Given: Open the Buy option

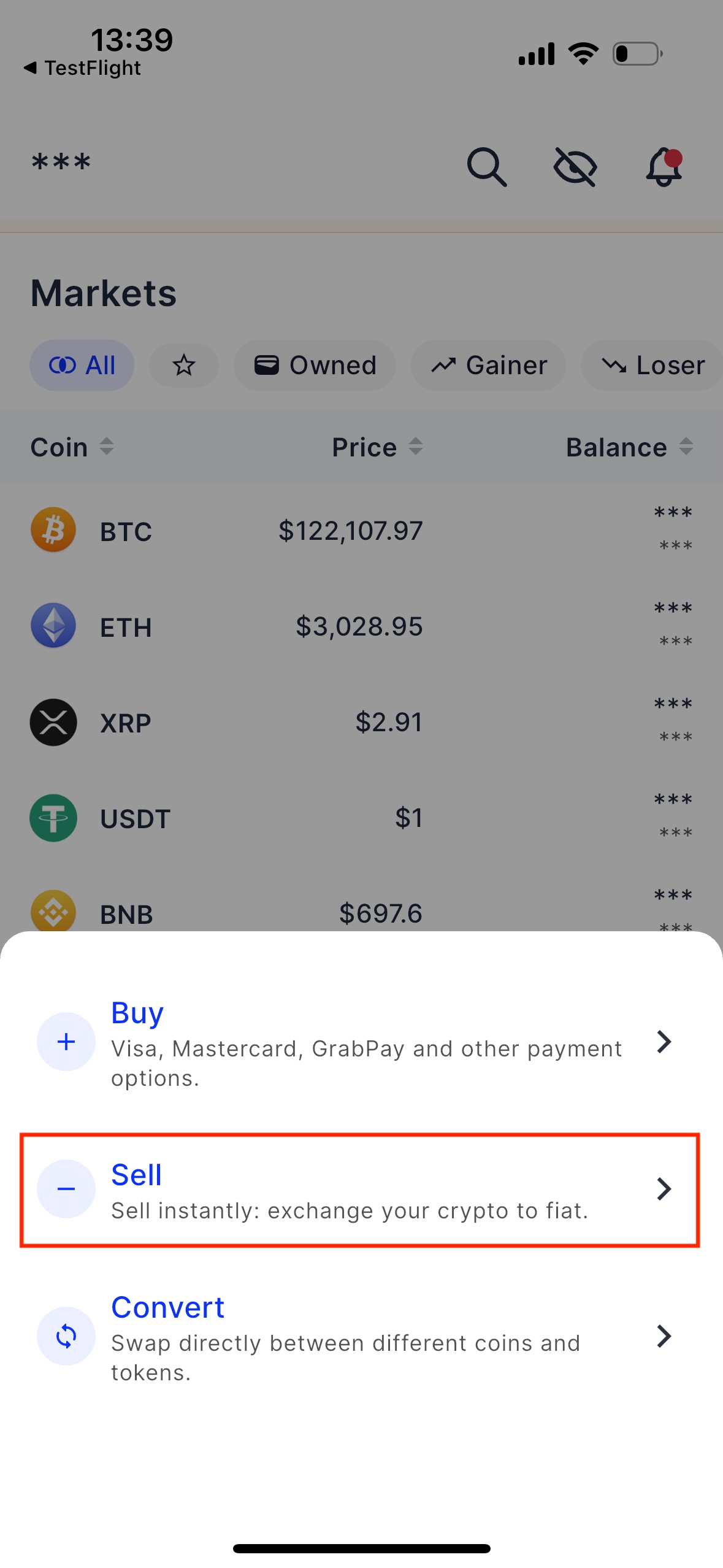Looking at the screenshot, I should [361, 1042].
